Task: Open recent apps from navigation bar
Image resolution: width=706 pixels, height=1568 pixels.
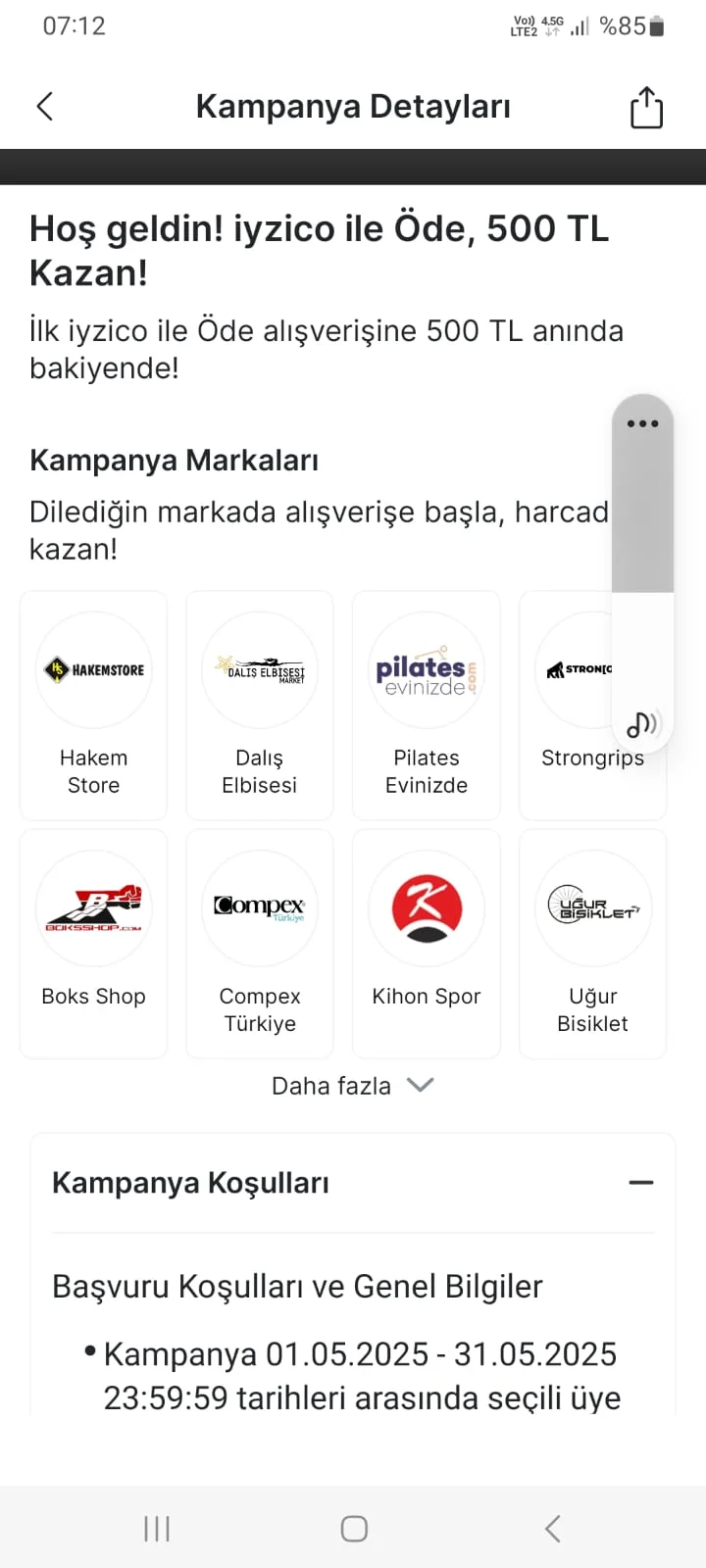Action: click(157, 1529)
